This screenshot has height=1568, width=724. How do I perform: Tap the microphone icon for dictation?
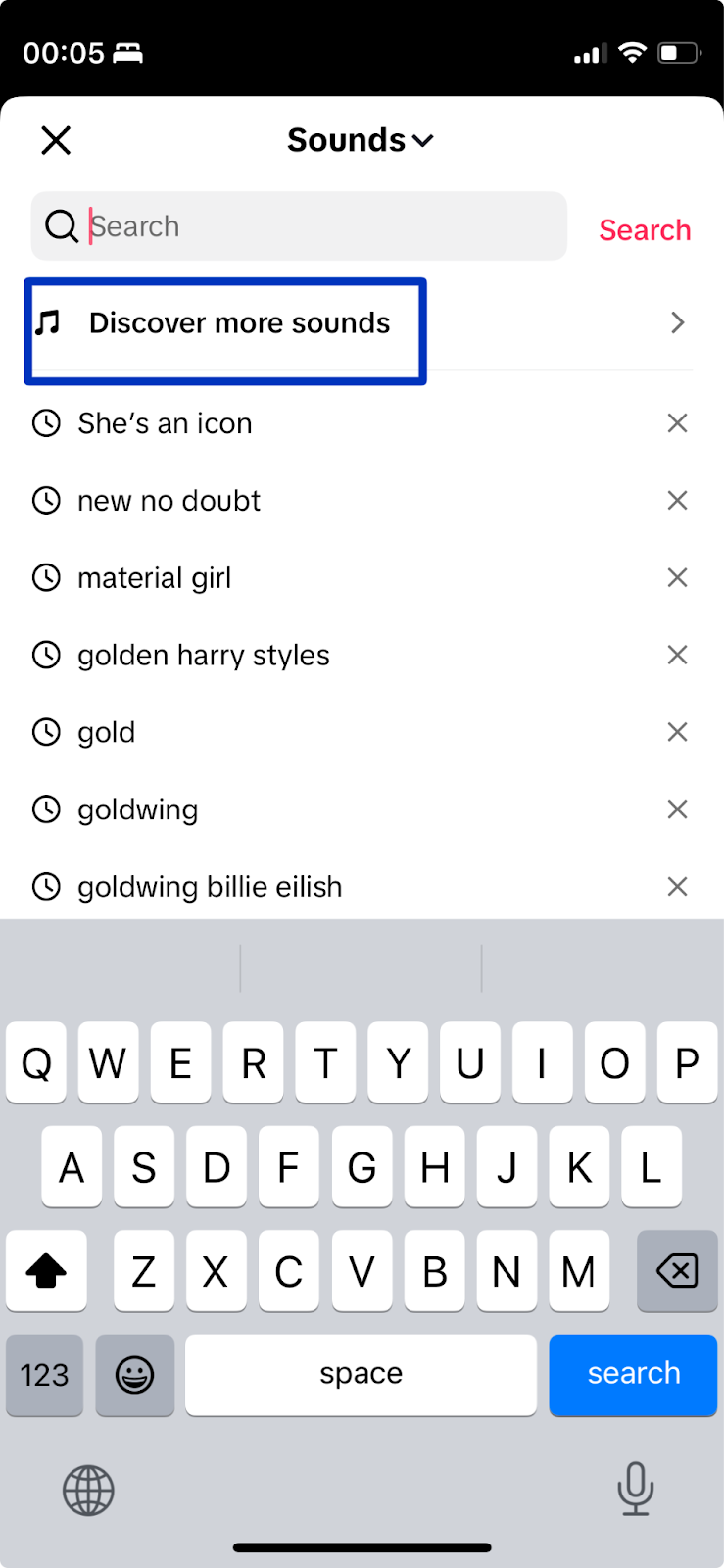[635, 1491]
